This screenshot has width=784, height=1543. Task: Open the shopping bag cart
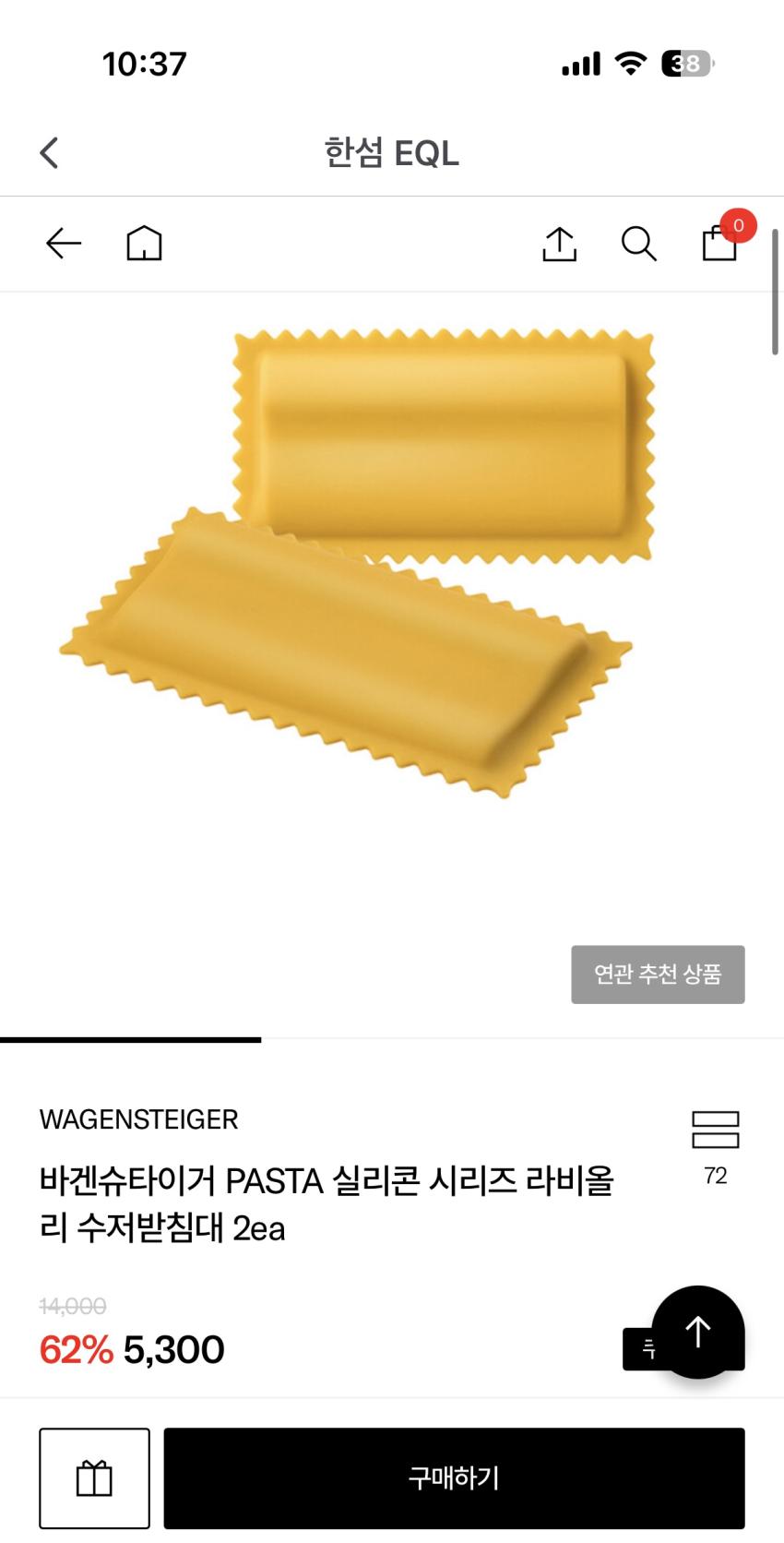[x=719, y=244]
